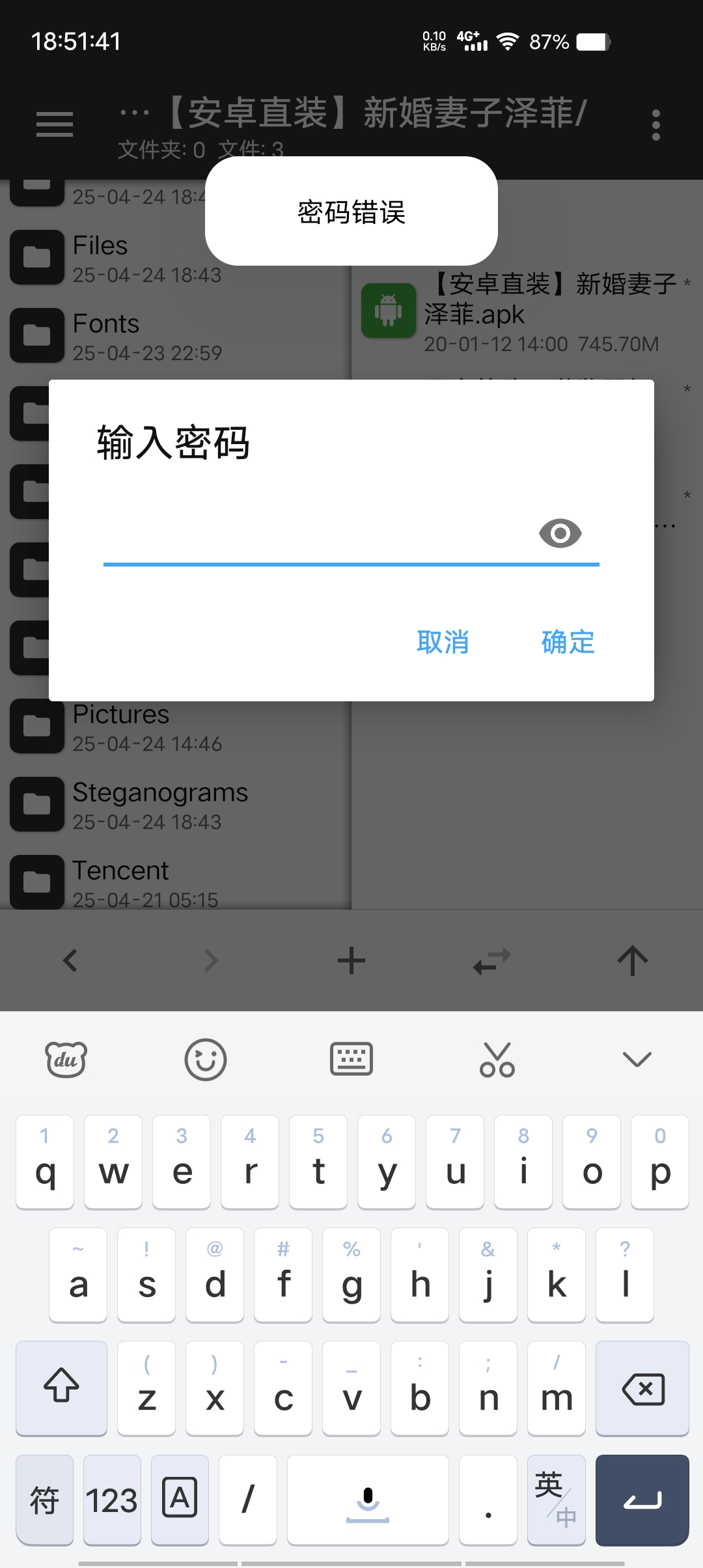
Task: Toggle password visibility with the eye icon
Action: click(560, 533)
